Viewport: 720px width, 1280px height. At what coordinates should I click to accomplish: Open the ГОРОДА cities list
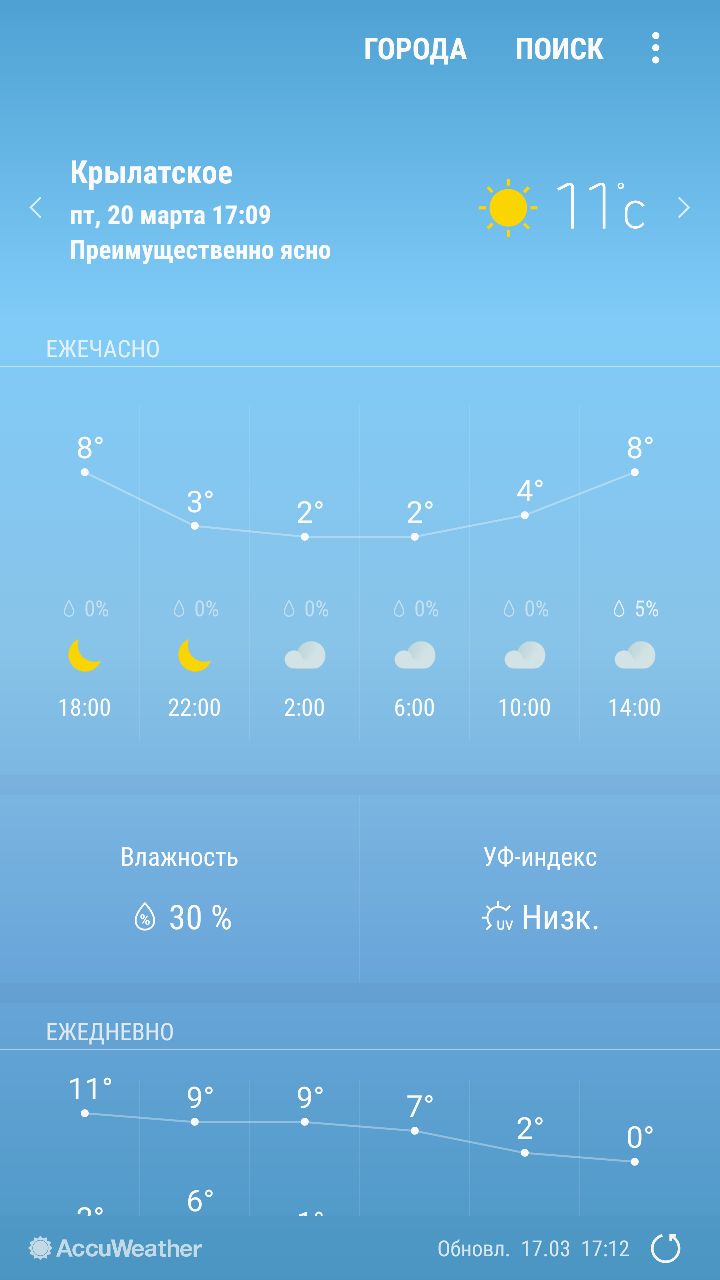415,49
